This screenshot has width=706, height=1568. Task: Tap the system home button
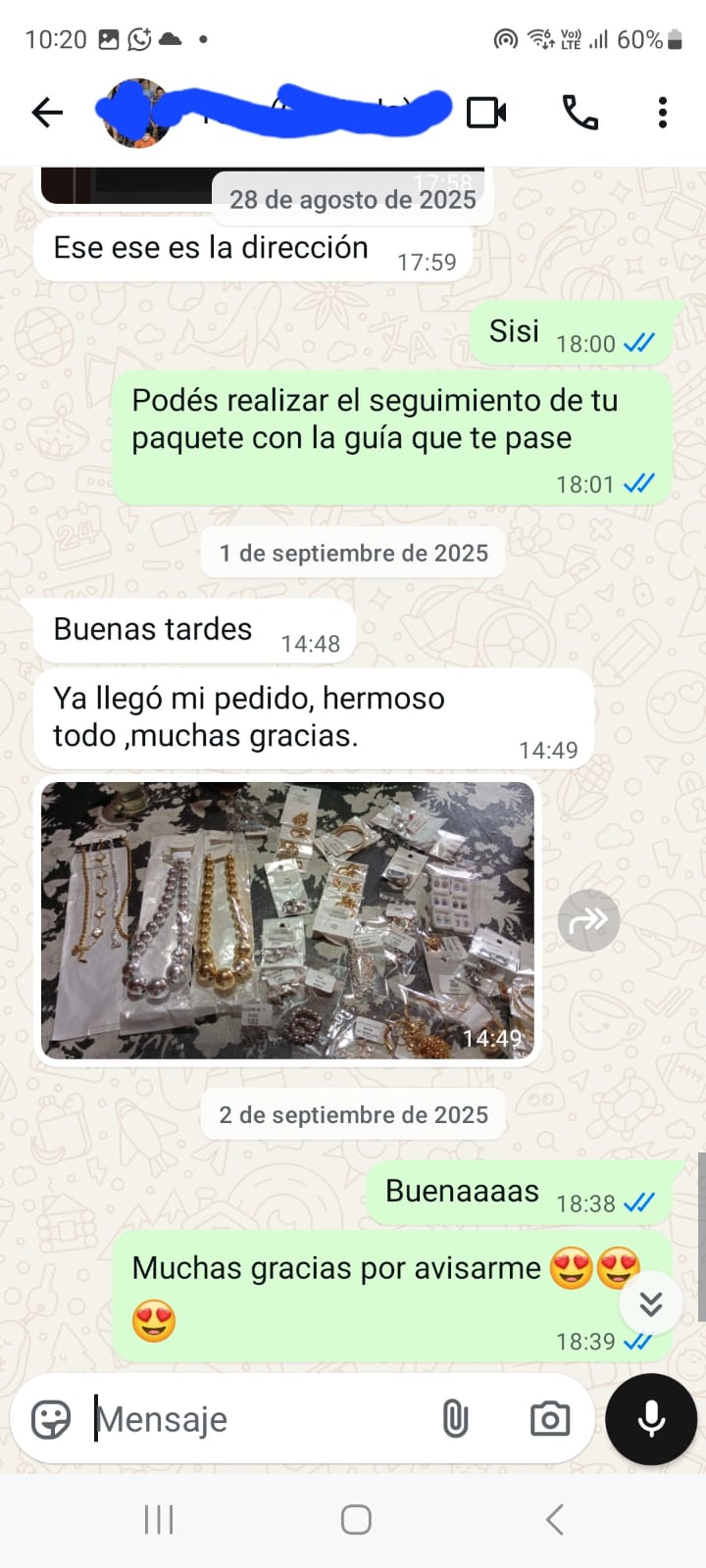356,1520
